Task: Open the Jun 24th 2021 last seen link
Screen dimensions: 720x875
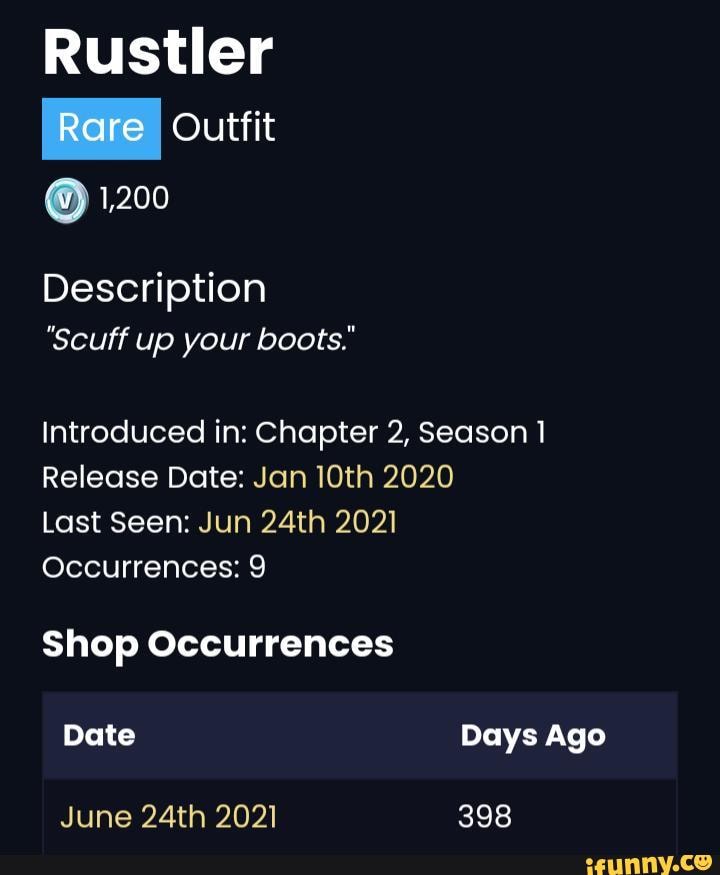Action: pos(297,522)
